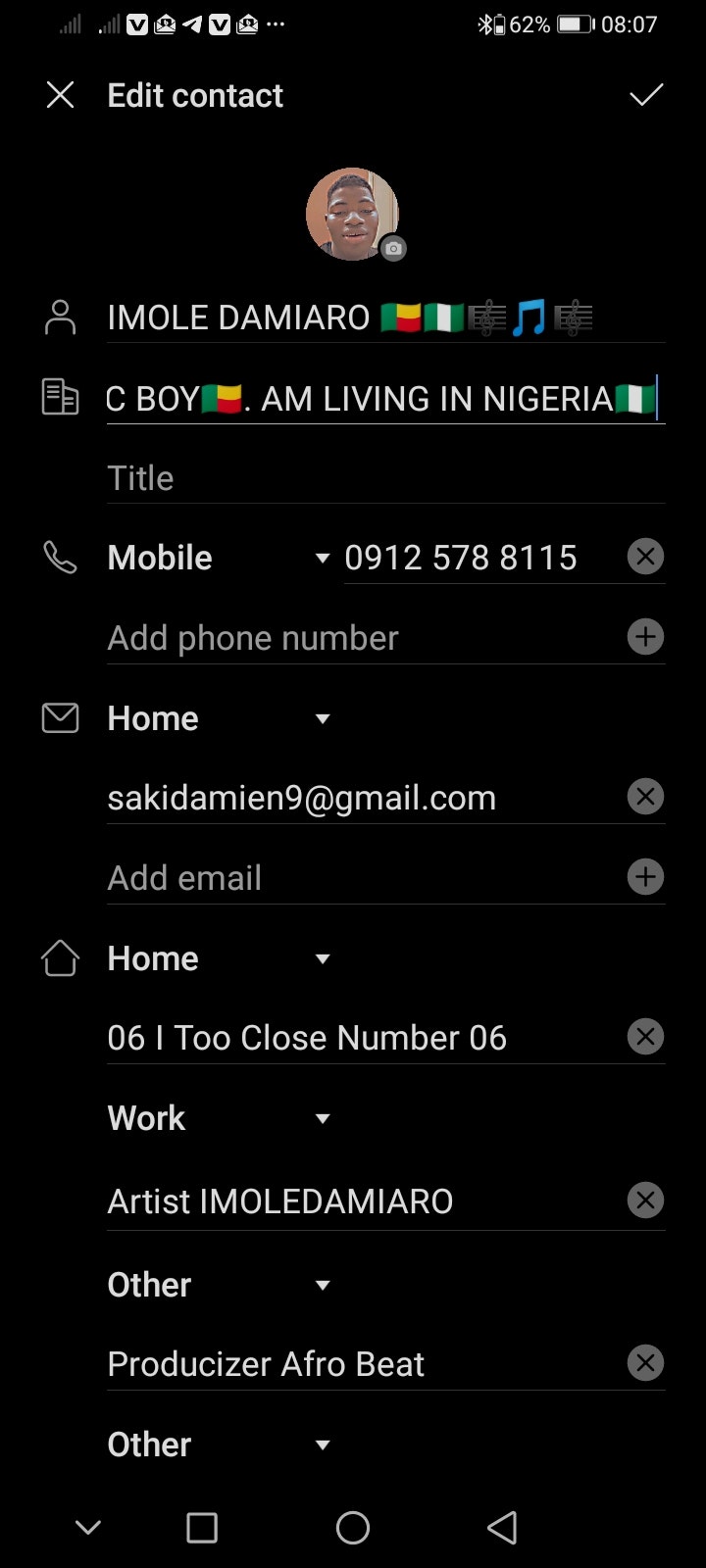Close the edit contact screen
Image resolution: width=706 pixels, height=1568 pixels.
pyautogui.click(x=61, y=95)
